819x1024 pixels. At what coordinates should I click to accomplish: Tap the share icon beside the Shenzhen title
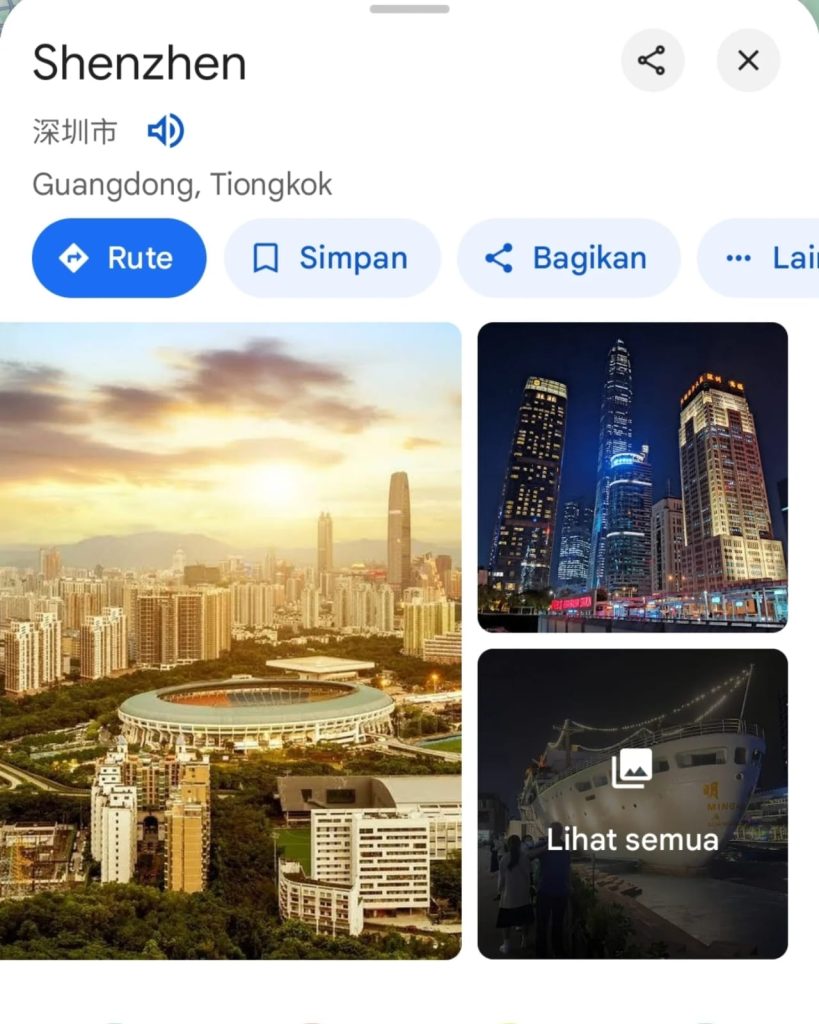pyautogui.click(x=652, y=61)
